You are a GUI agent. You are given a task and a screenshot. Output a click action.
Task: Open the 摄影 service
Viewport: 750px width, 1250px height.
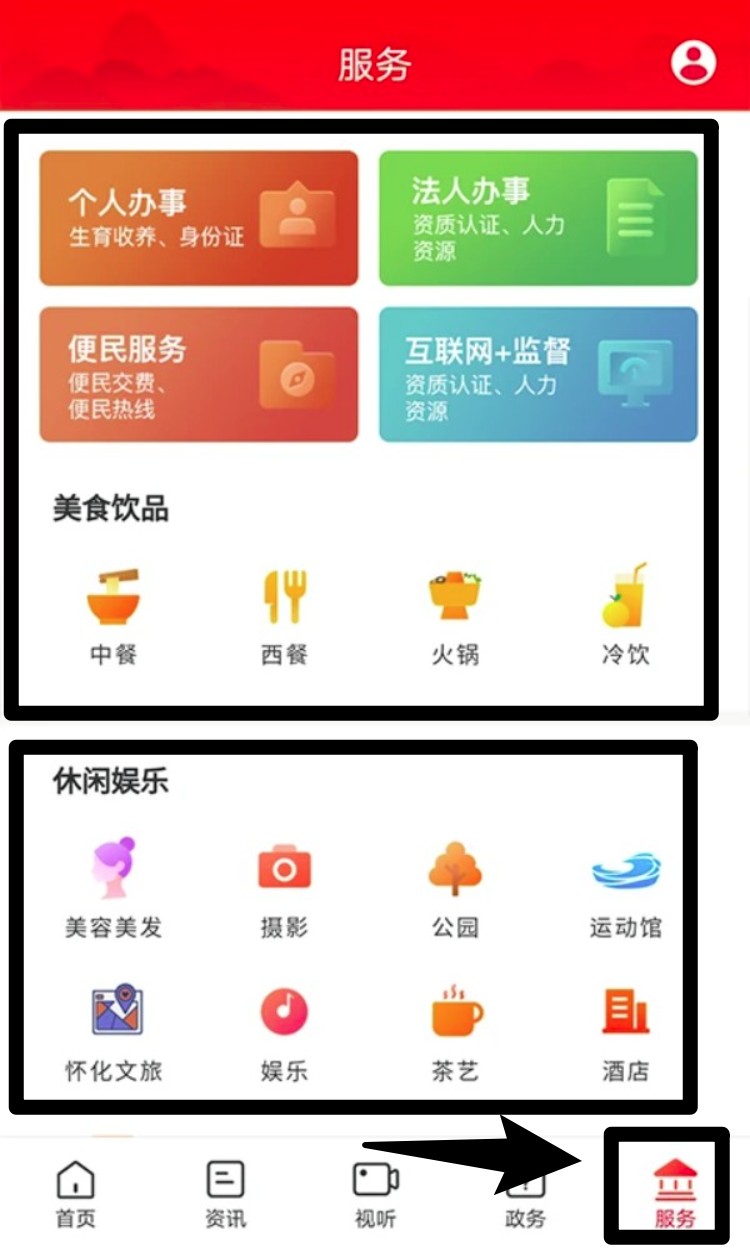284,885
